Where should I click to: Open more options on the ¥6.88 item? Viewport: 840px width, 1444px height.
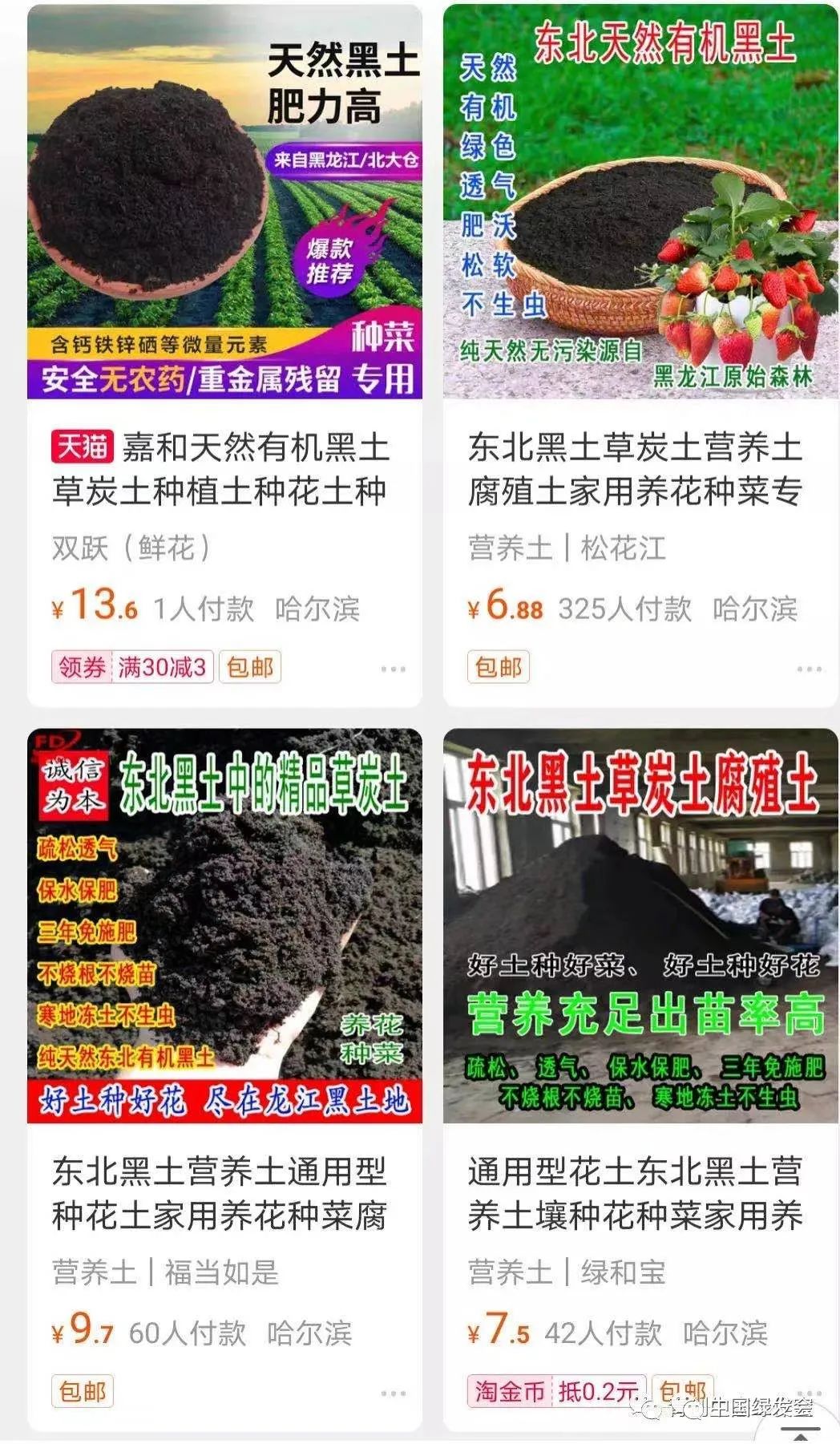[809, 669]
